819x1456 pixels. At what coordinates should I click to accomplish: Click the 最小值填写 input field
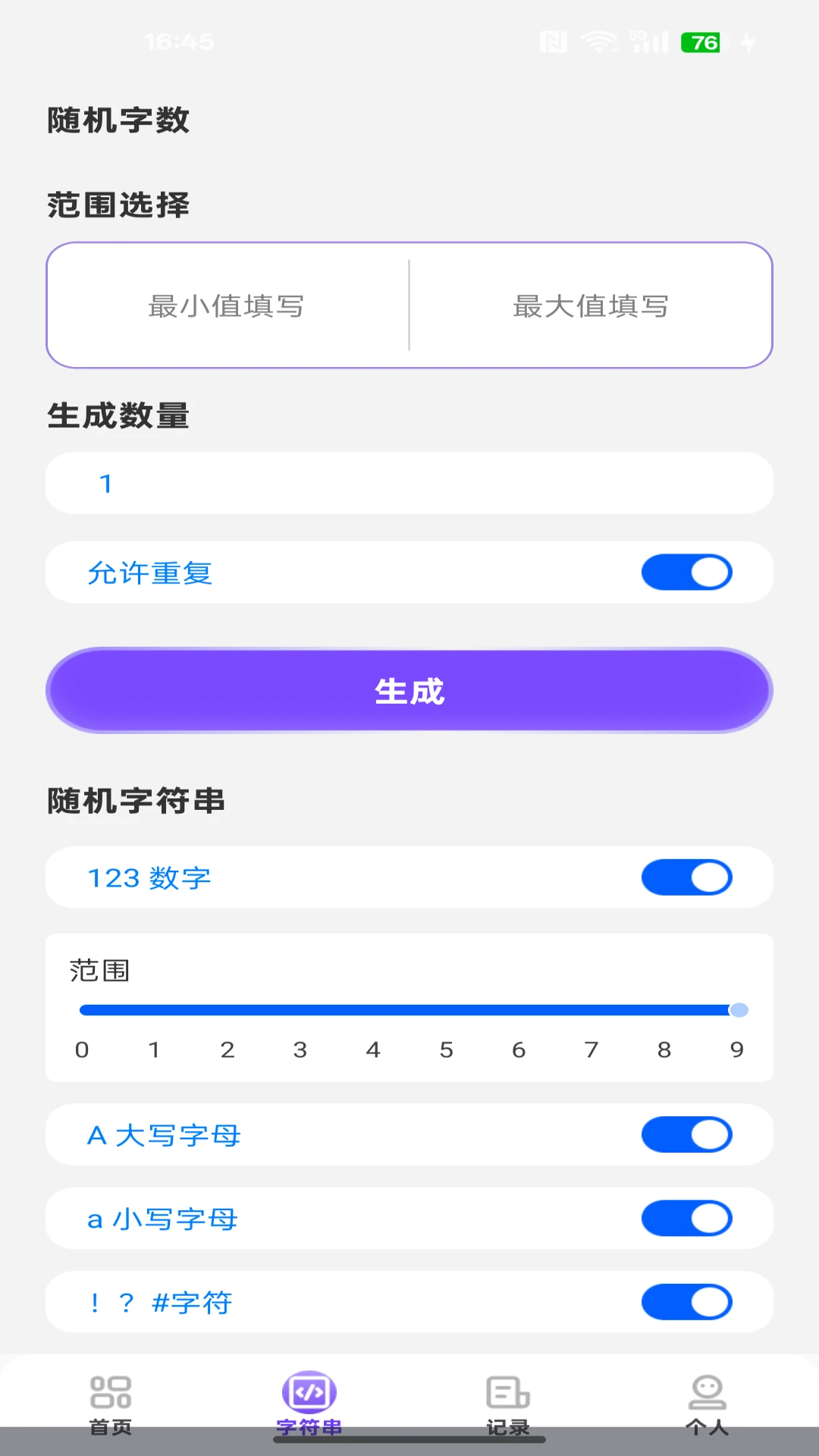tap(225, 306)
